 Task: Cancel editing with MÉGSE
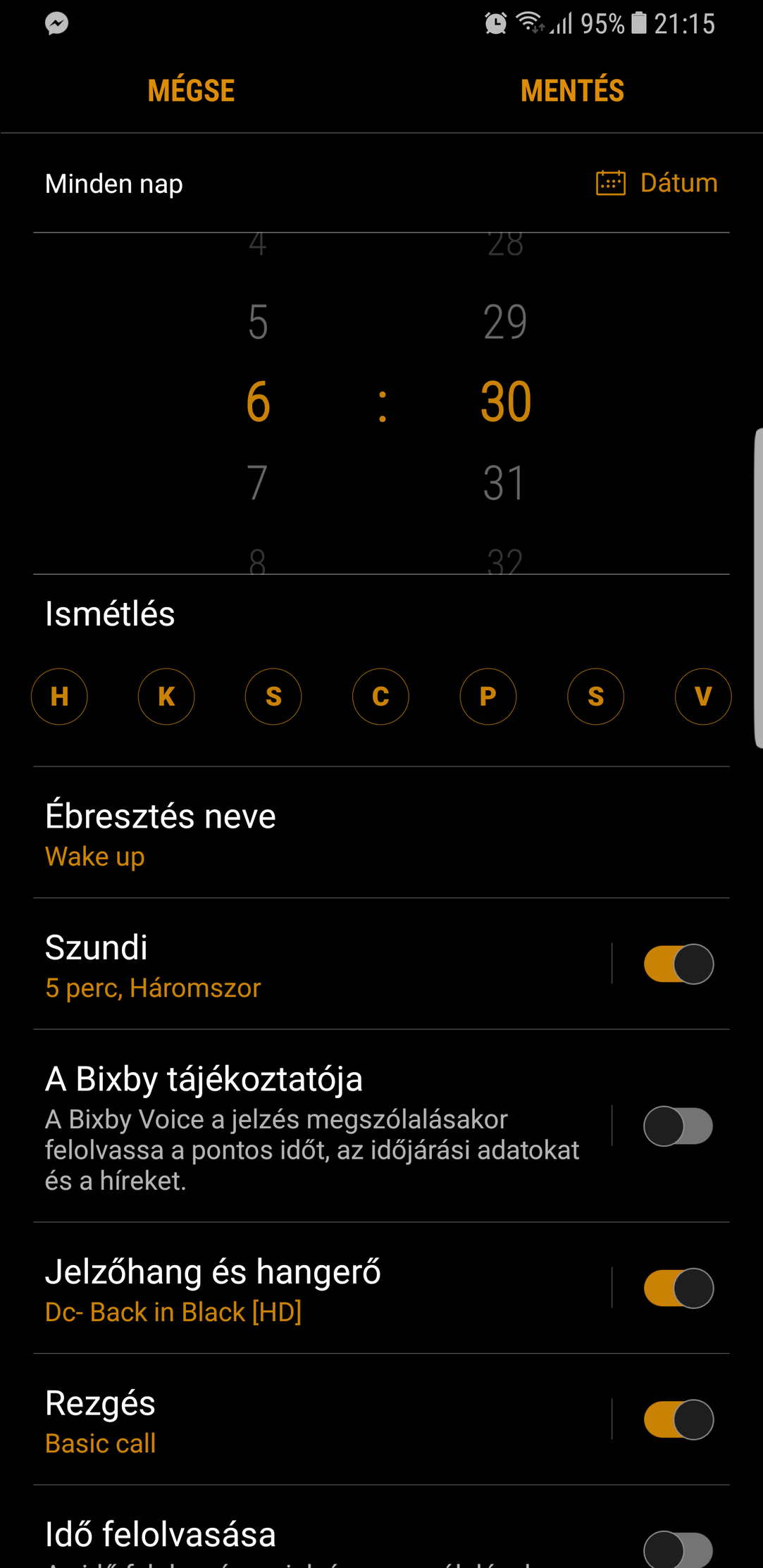[x=191, y=91]
